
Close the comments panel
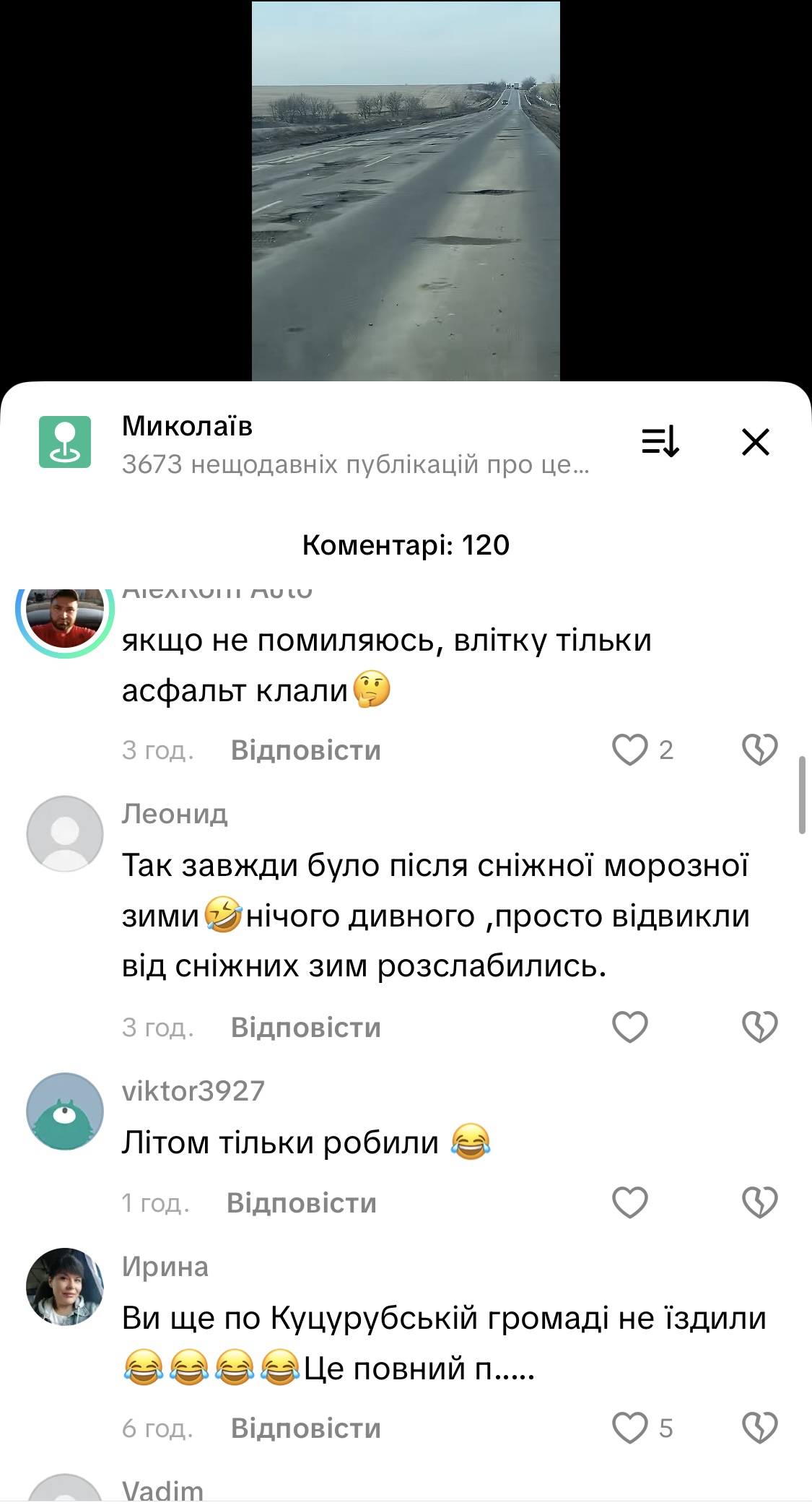click(x=755, y=442)
